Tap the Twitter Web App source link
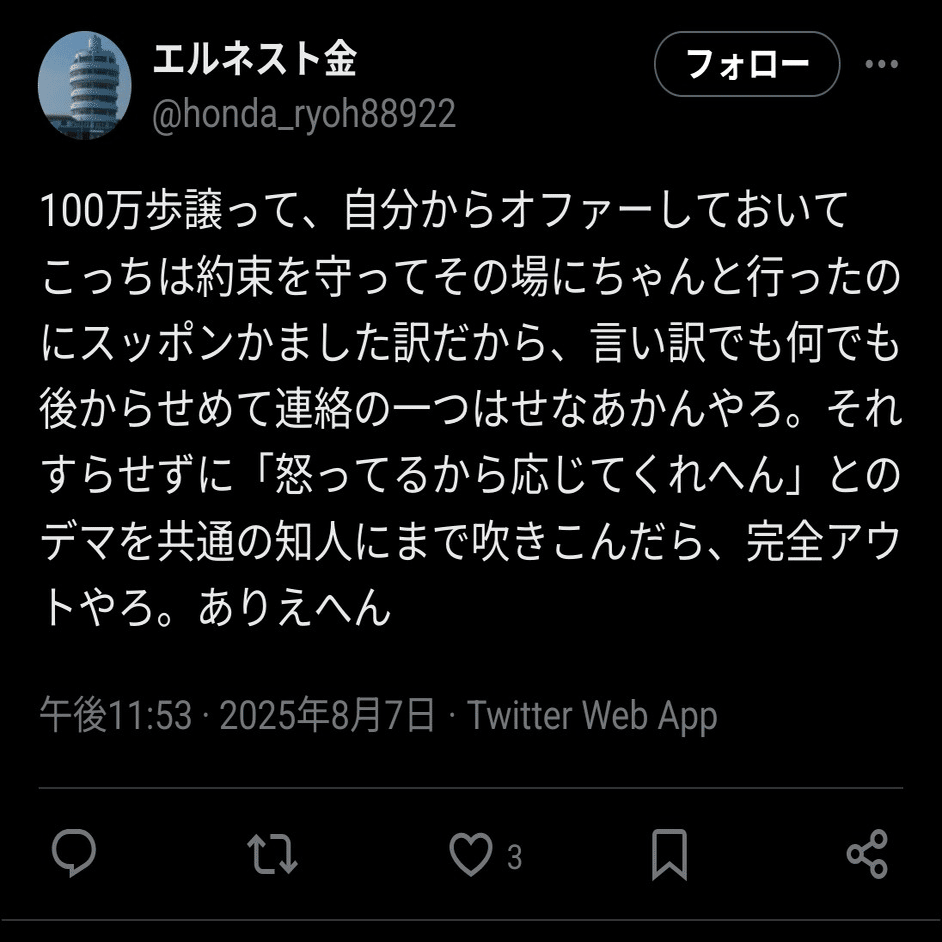 coord(592,716)
